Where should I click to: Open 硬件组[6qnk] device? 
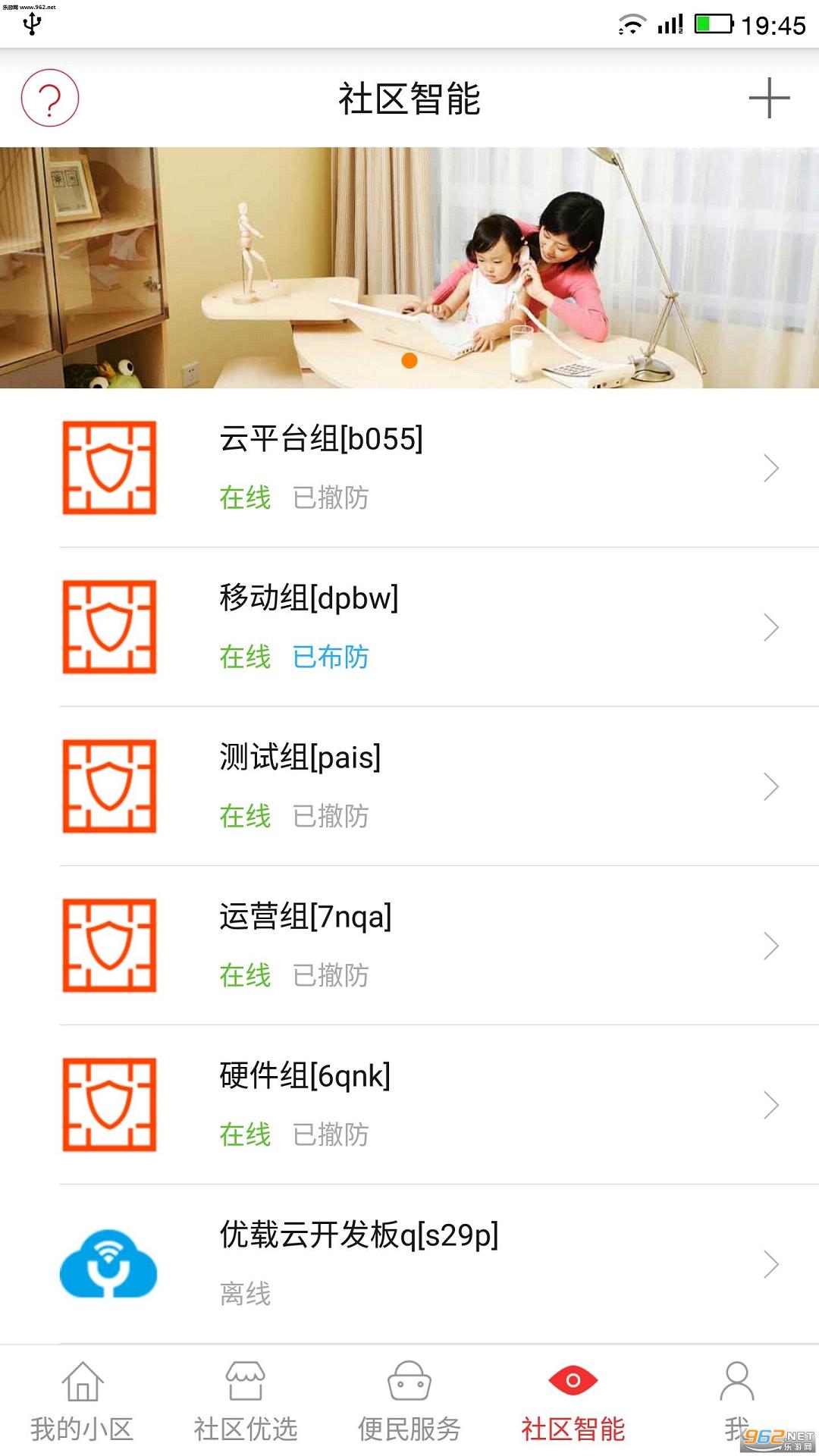pos(409,1105)
